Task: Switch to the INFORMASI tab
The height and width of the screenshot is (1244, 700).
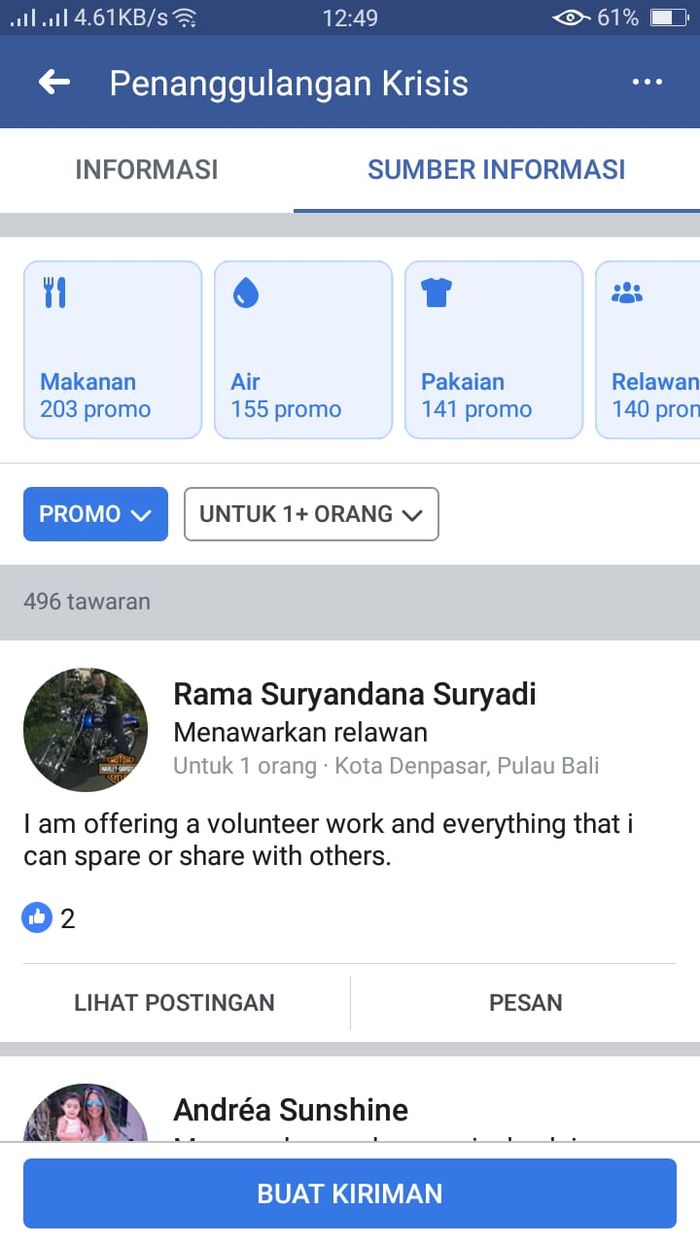Action: coord(146,170)
